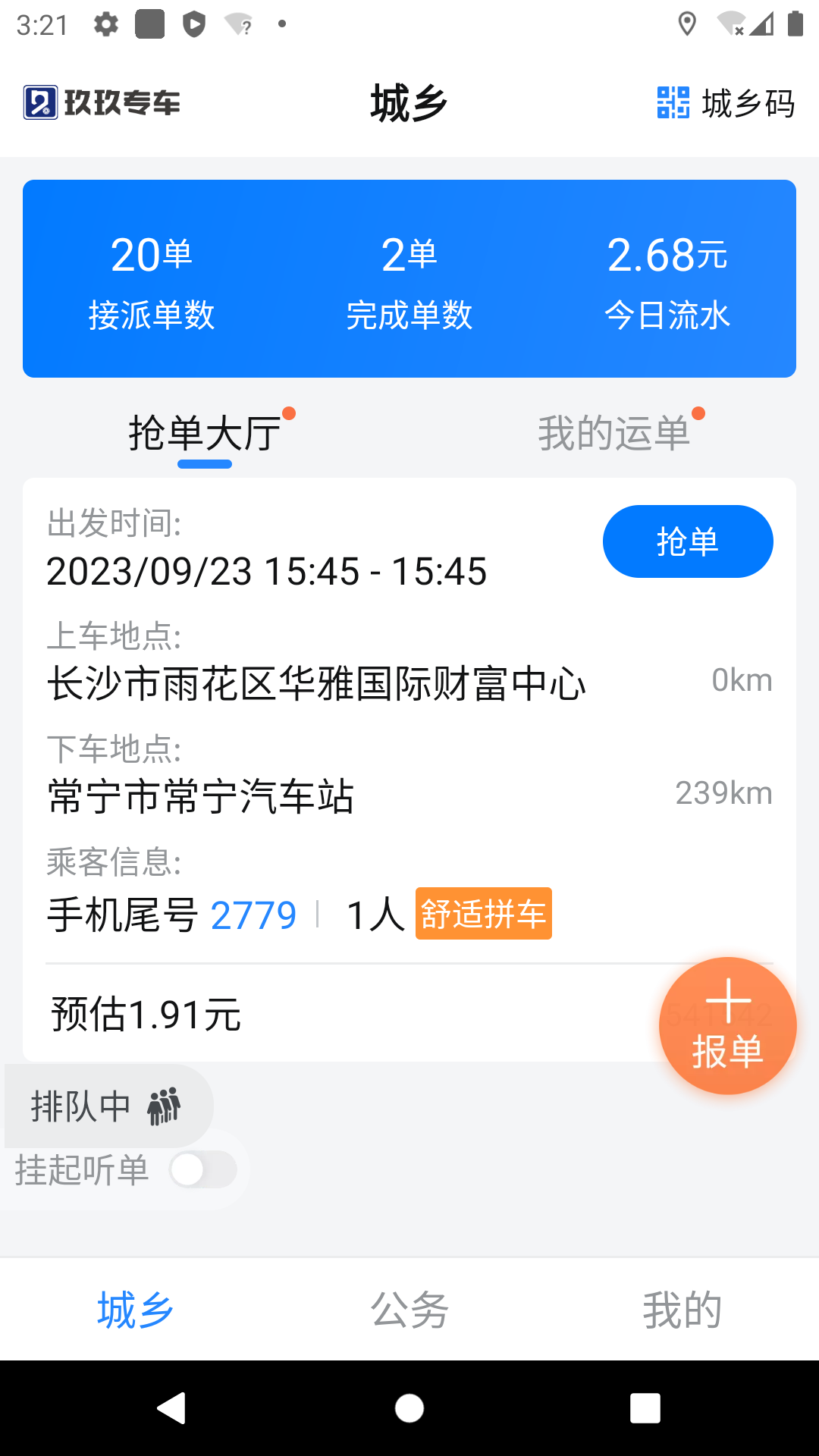Navigate to the 公务 bottom tab
Viewport: 819px width, 1456px height.
408,1308
